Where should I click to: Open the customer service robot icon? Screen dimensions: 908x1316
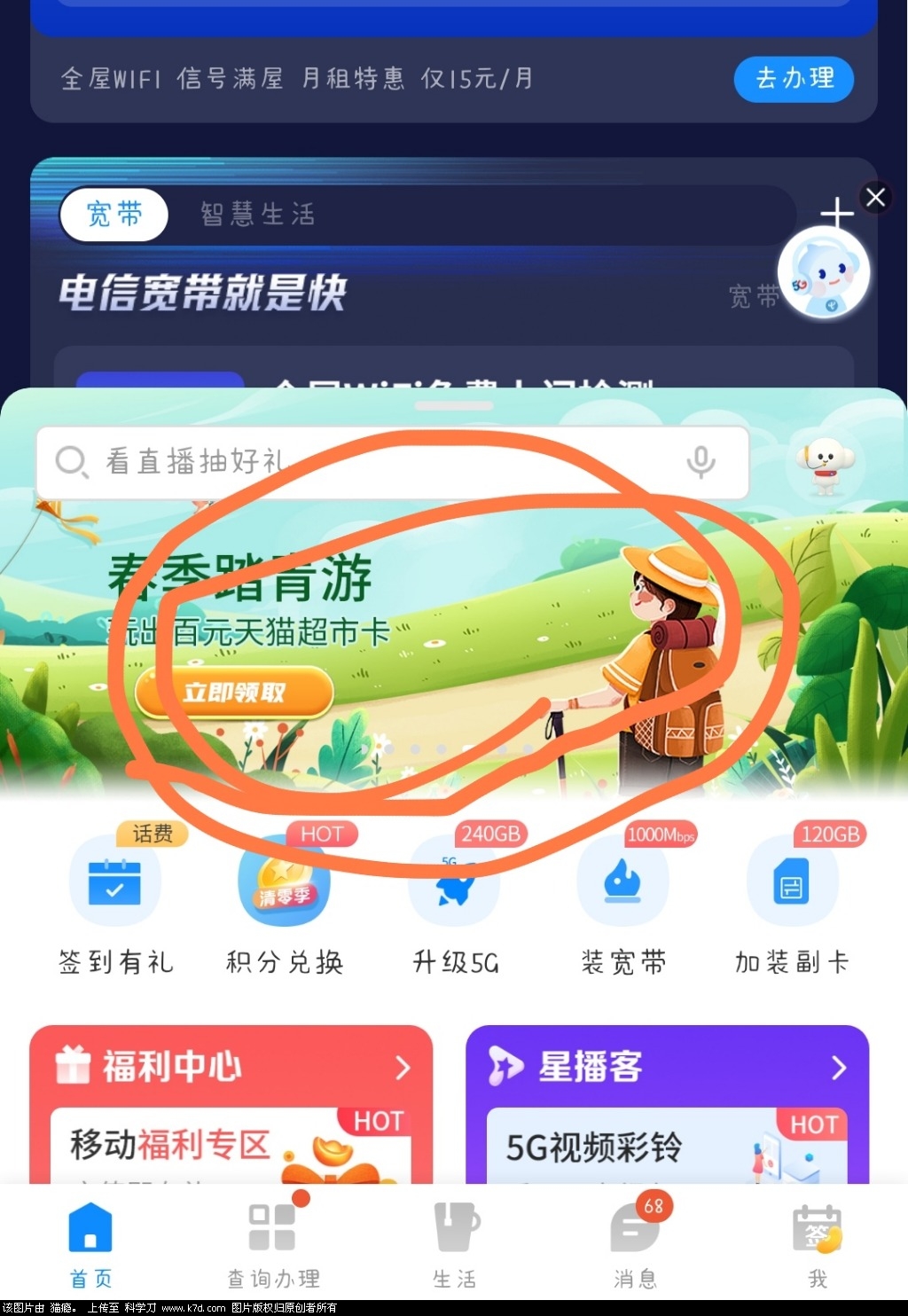[825, 465]
